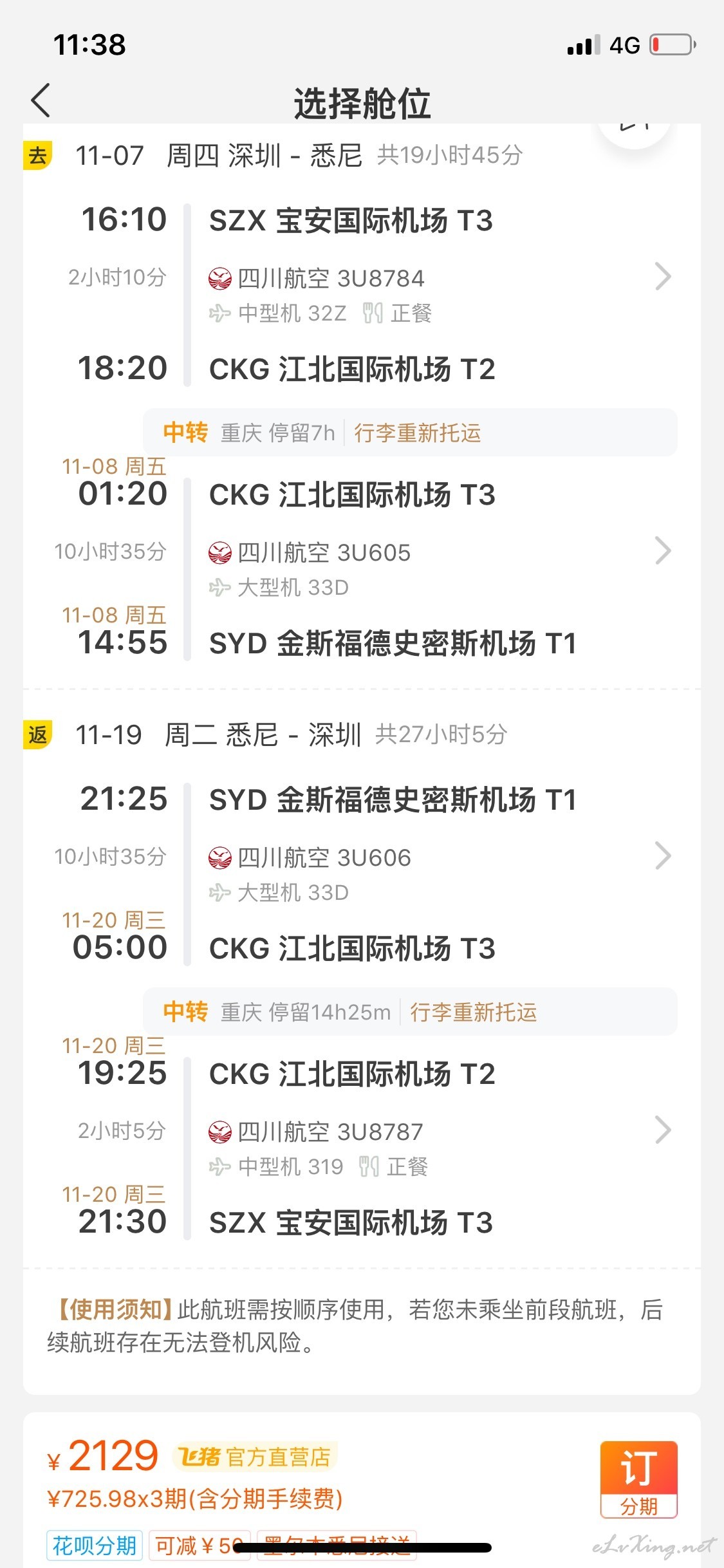This screenshot has width=724, height=1568.
Task: Show details for flight 3U8787
Action: [x=663, y=1130]
